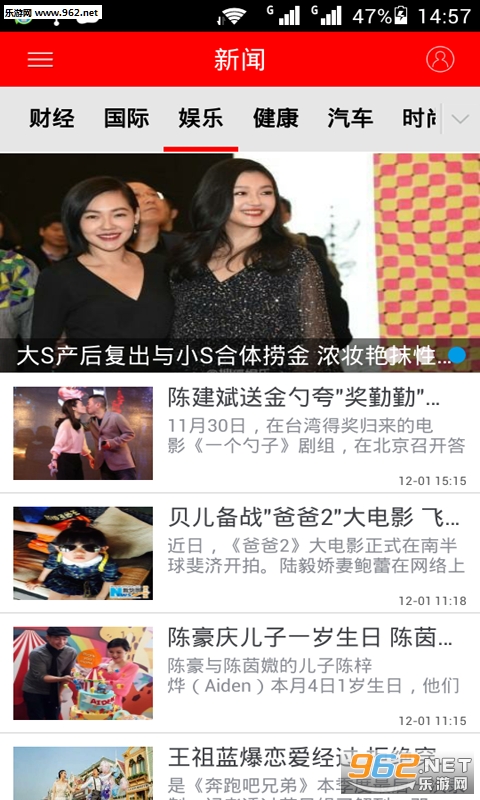Switch to the 汽车 tab

(x=350, y=119)
